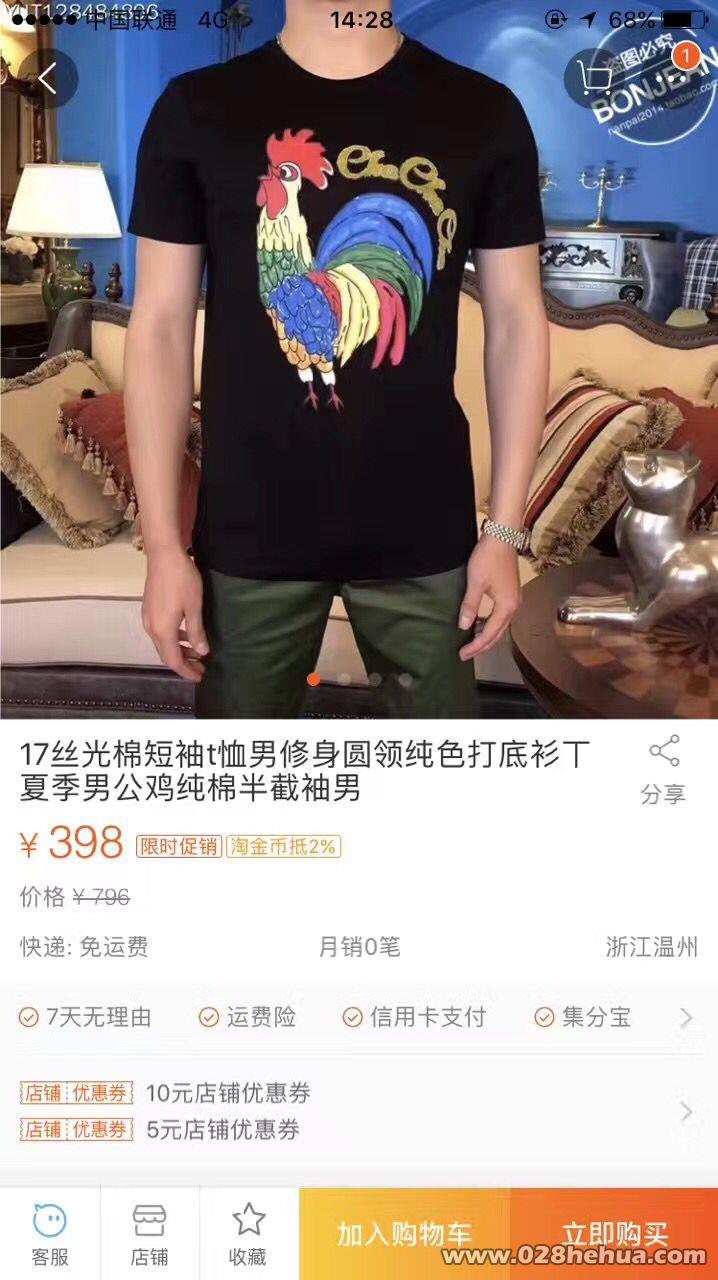
Task: Open the 店铺优惠券 coupons row
Action: (359, 1111)
